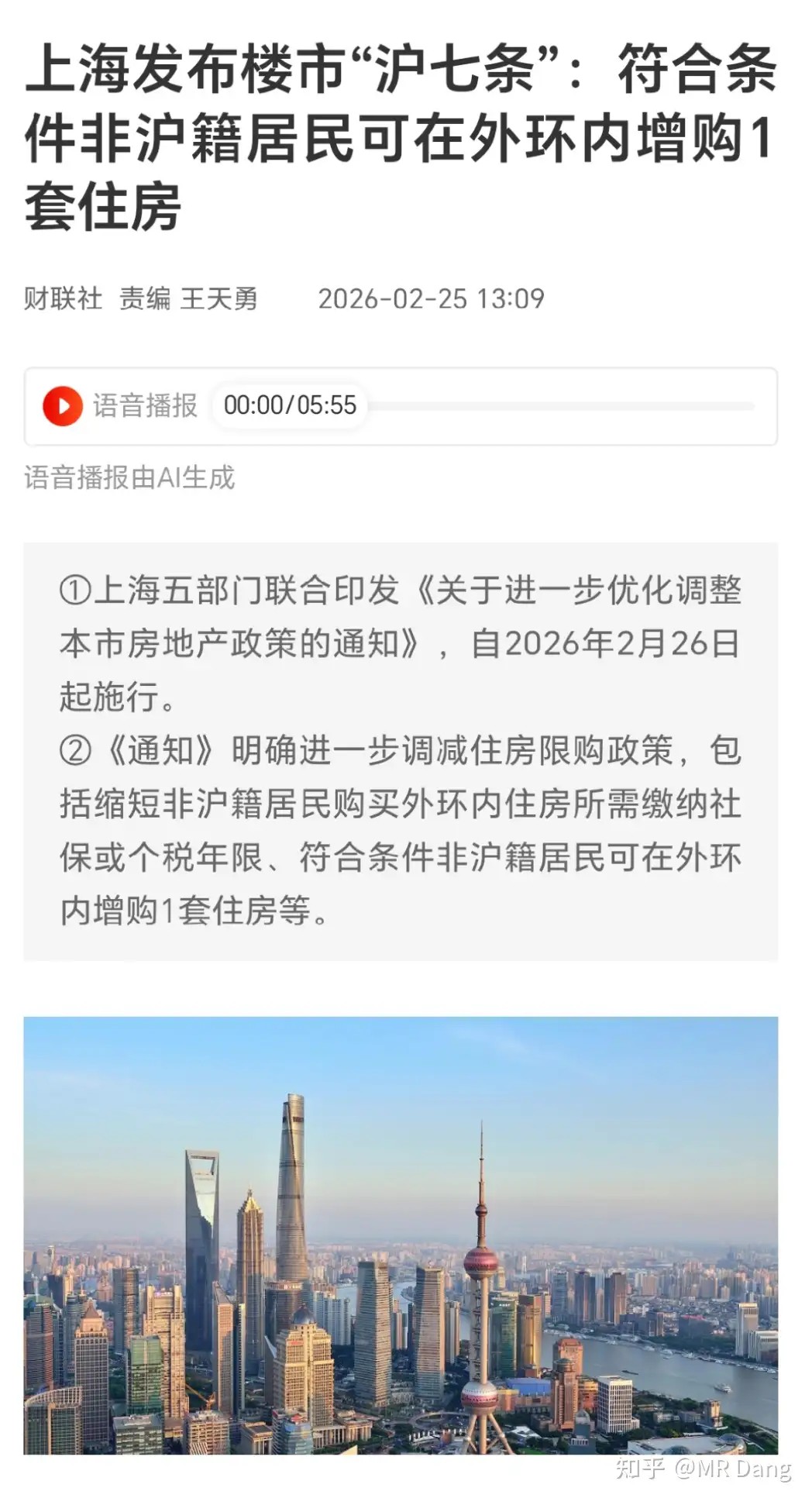Screen dimensions: 812x1505
Task: Toggle audio playback with the play button
Action: pos(64,404)
